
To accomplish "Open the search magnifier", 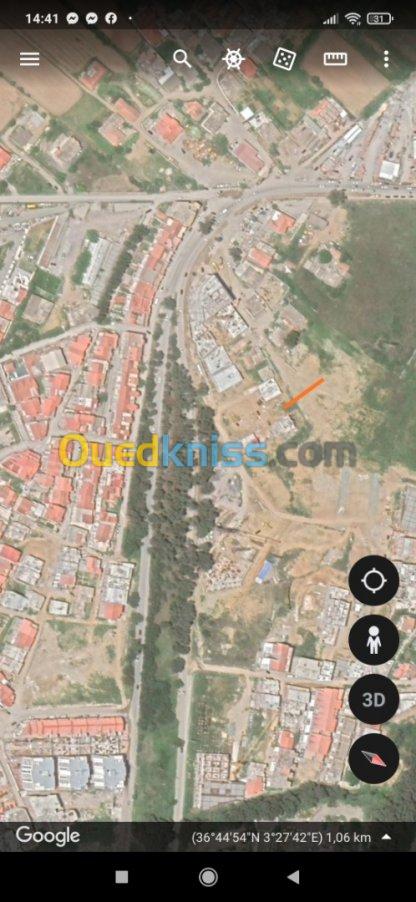I will coord(182,59).
